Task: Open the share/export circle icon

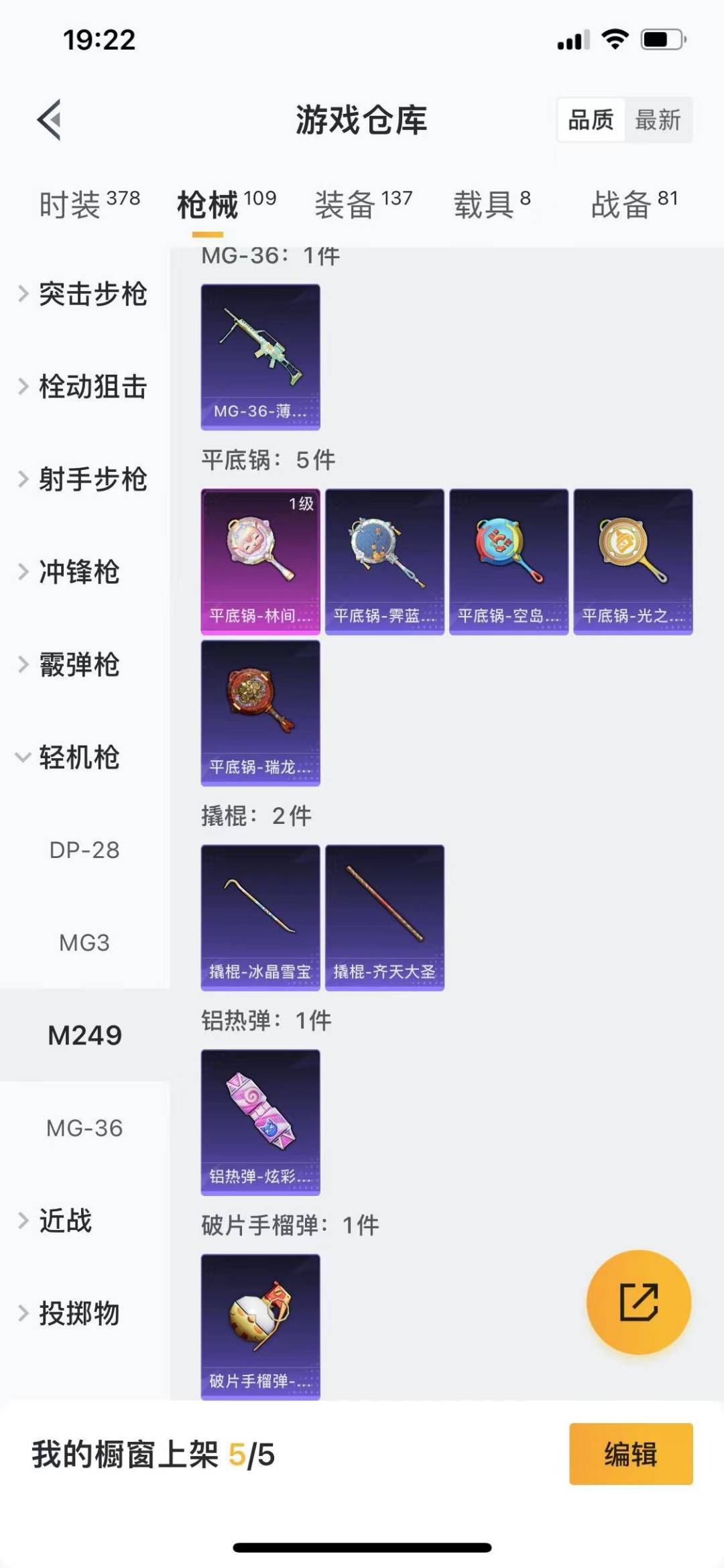Action: [638, 1301]
